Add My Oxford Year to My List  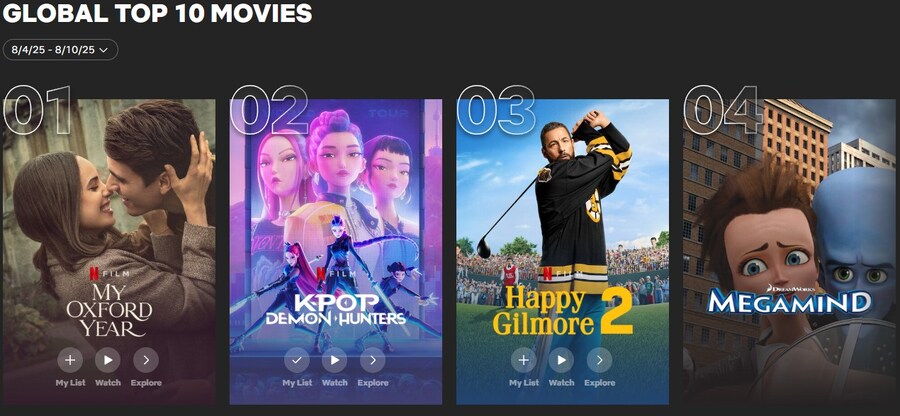[70, 360]
